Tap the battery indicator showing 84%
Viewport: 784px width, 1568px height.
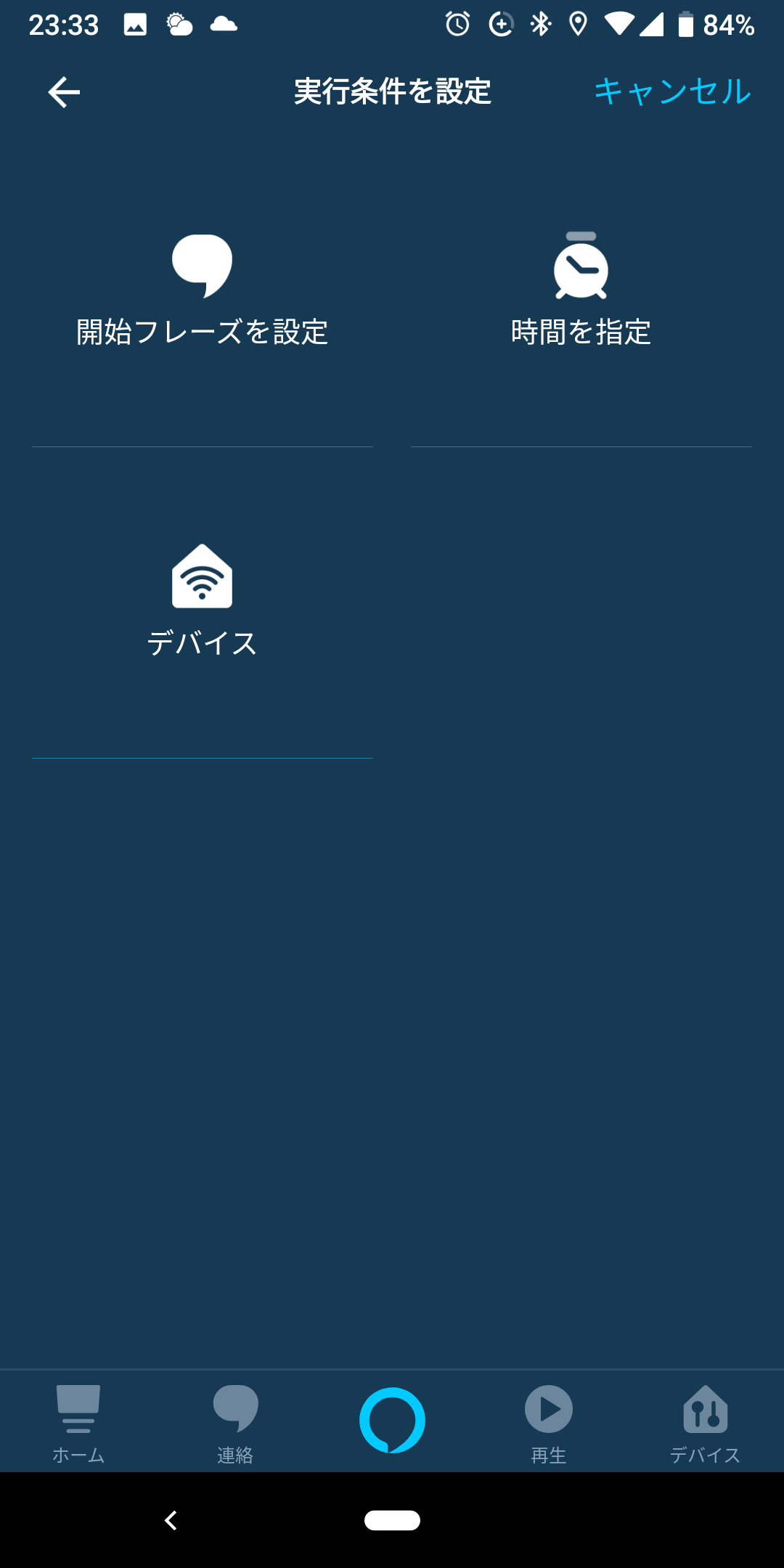[685, 24]
